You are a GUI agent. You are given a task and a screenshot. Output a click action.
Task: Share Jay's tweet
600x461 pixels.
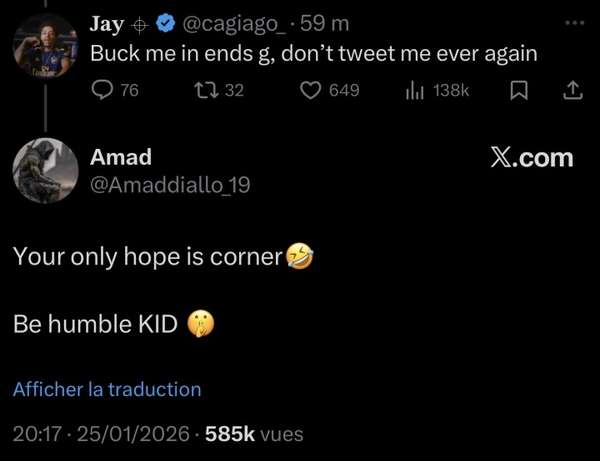pos(572,91)
